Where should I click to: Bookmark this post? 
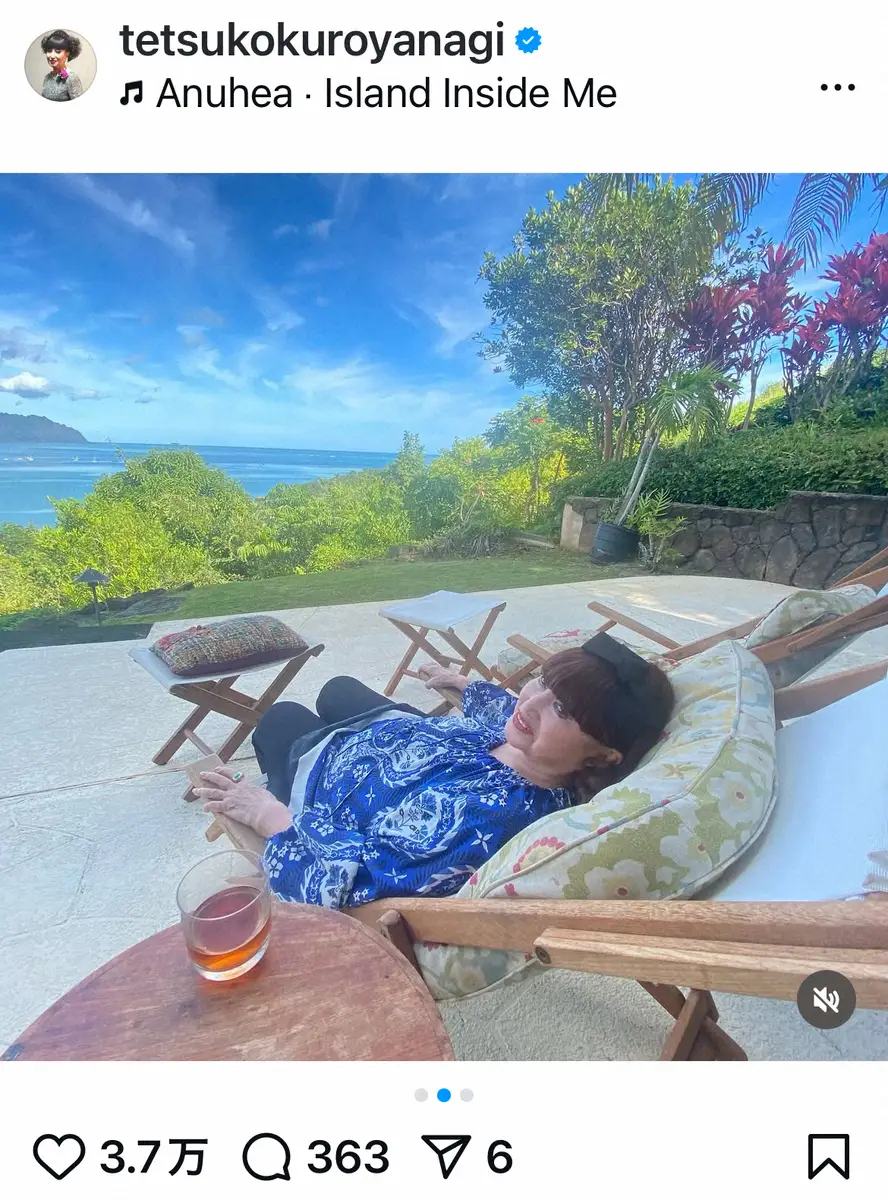(x=828, y=1157)
